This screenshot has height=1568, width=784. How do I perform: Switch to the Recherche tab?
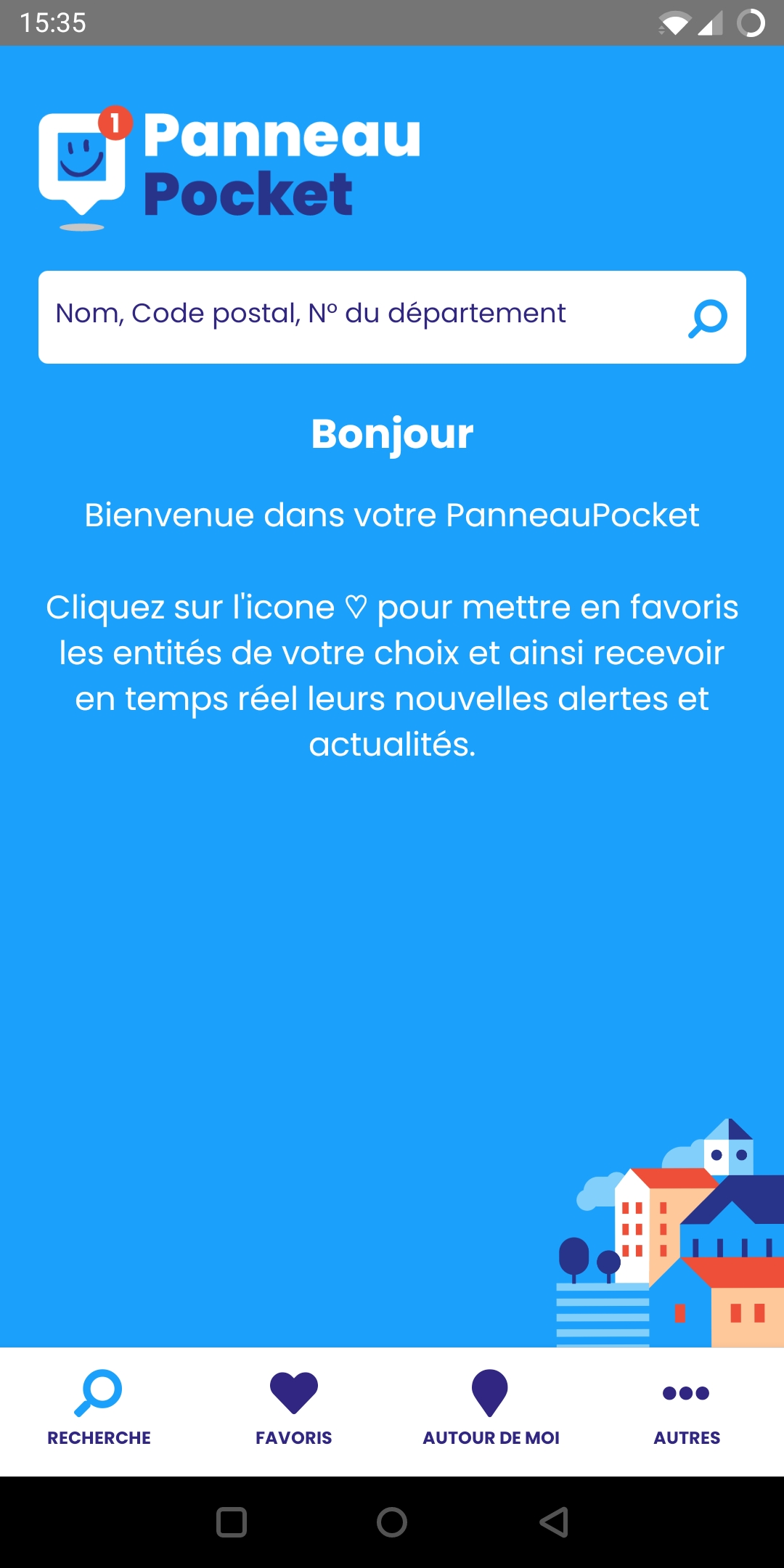point(99,1410)
